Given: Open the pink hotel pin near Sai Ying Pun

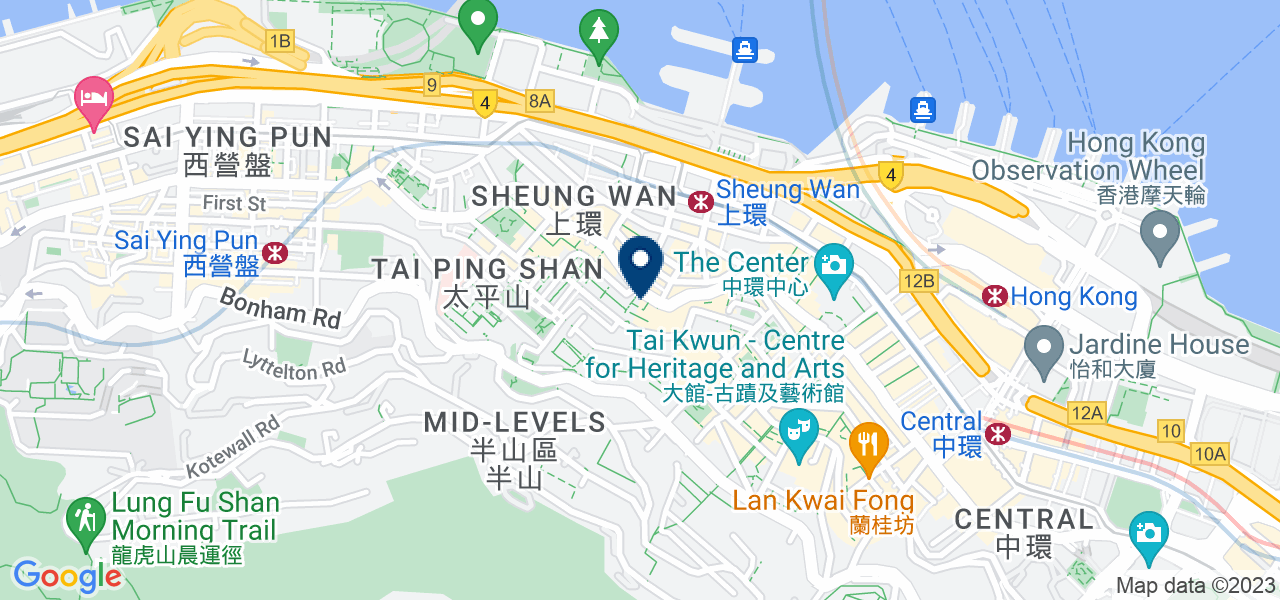Looking at the screenshot, I should pos(94,99).
